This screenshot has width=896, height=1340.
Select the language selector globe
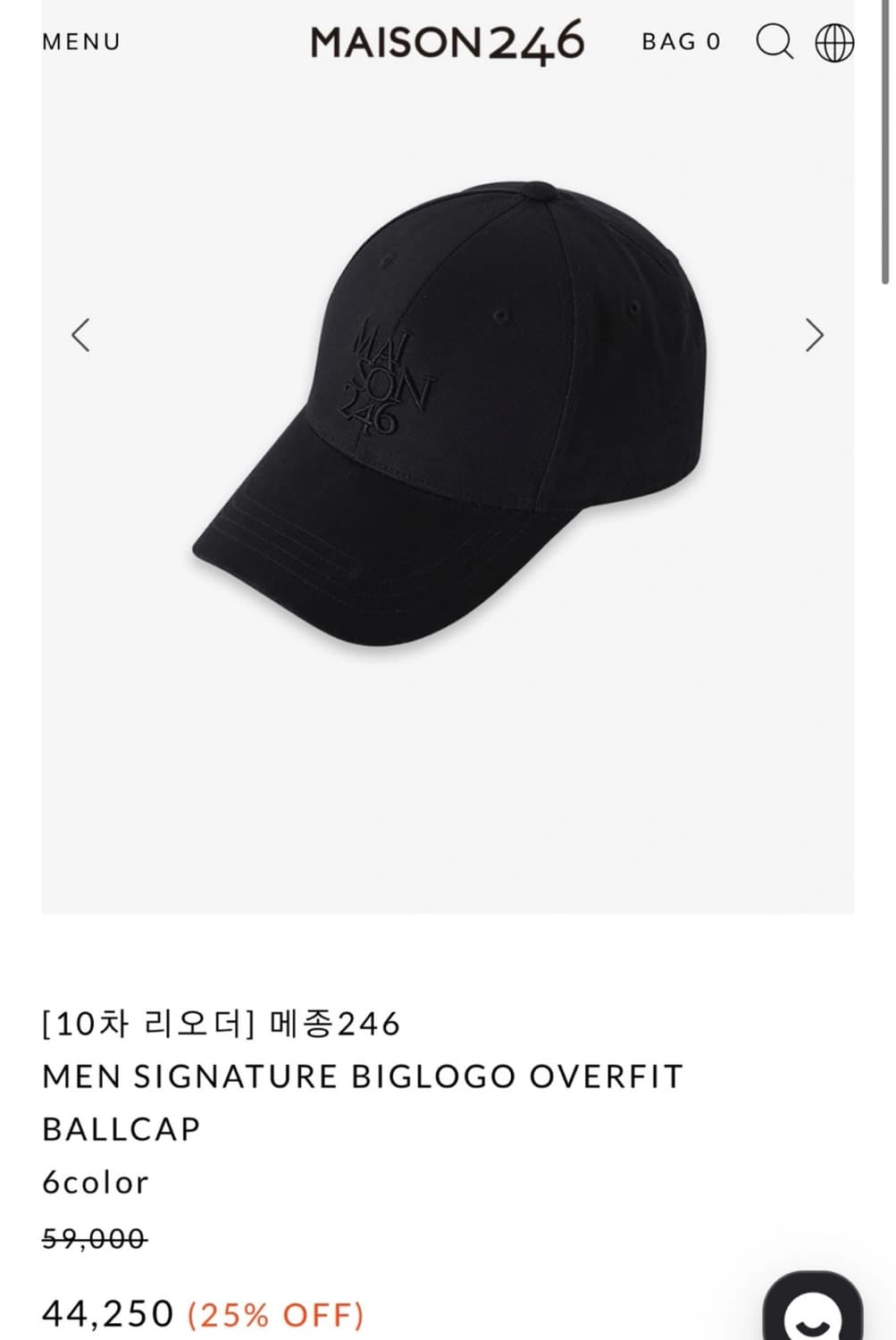(837, 41)
